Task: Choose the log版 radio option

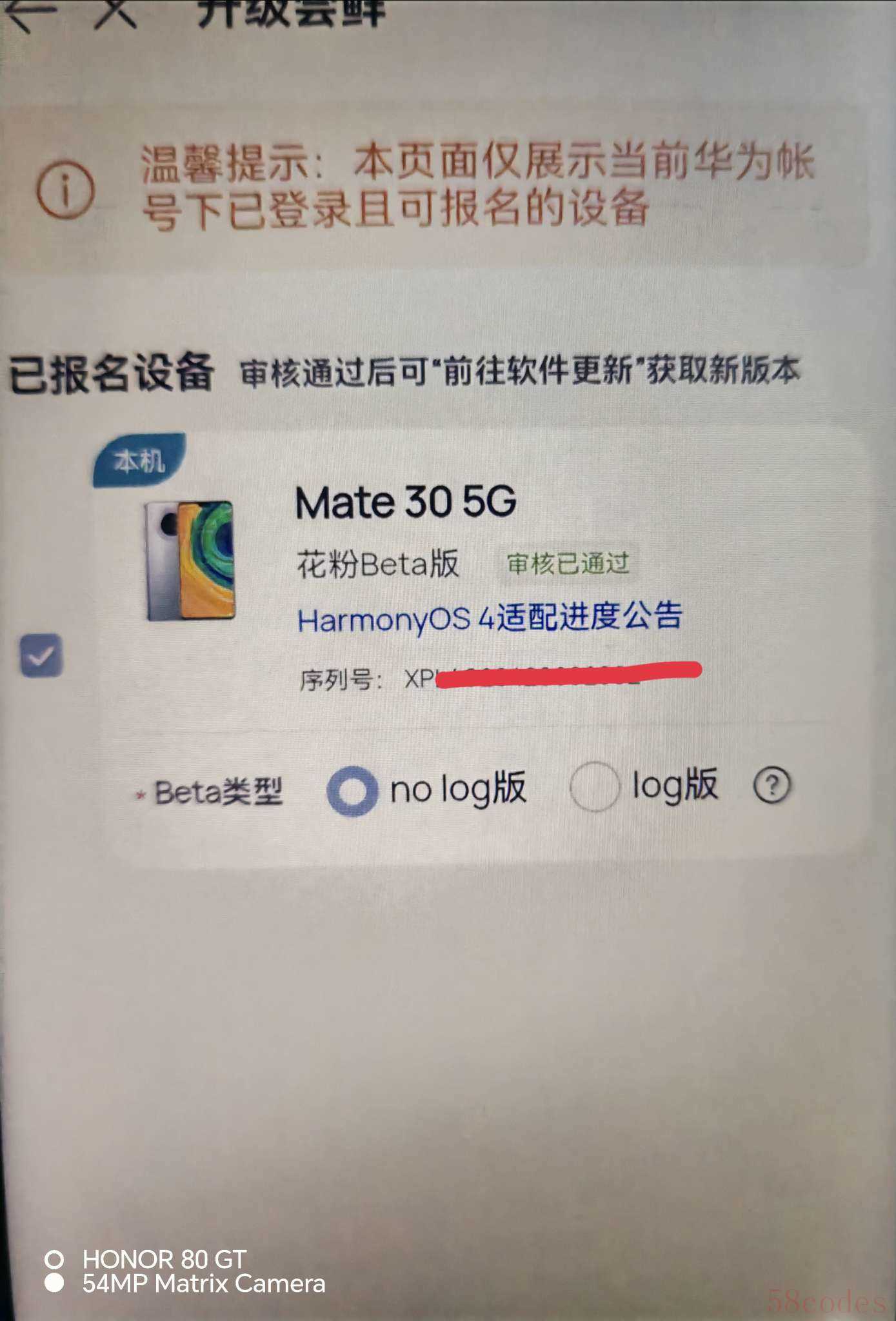Action: 594,786
